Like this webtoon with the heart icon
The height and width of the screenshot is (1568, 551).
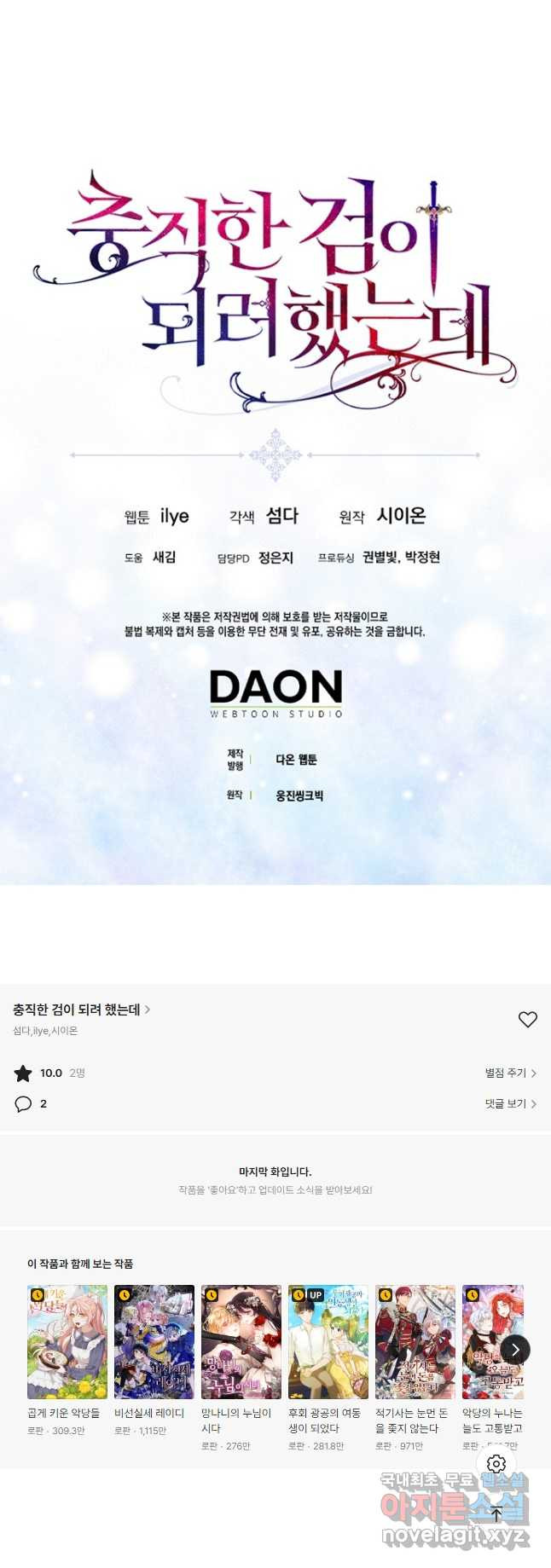coord(528,1019)
